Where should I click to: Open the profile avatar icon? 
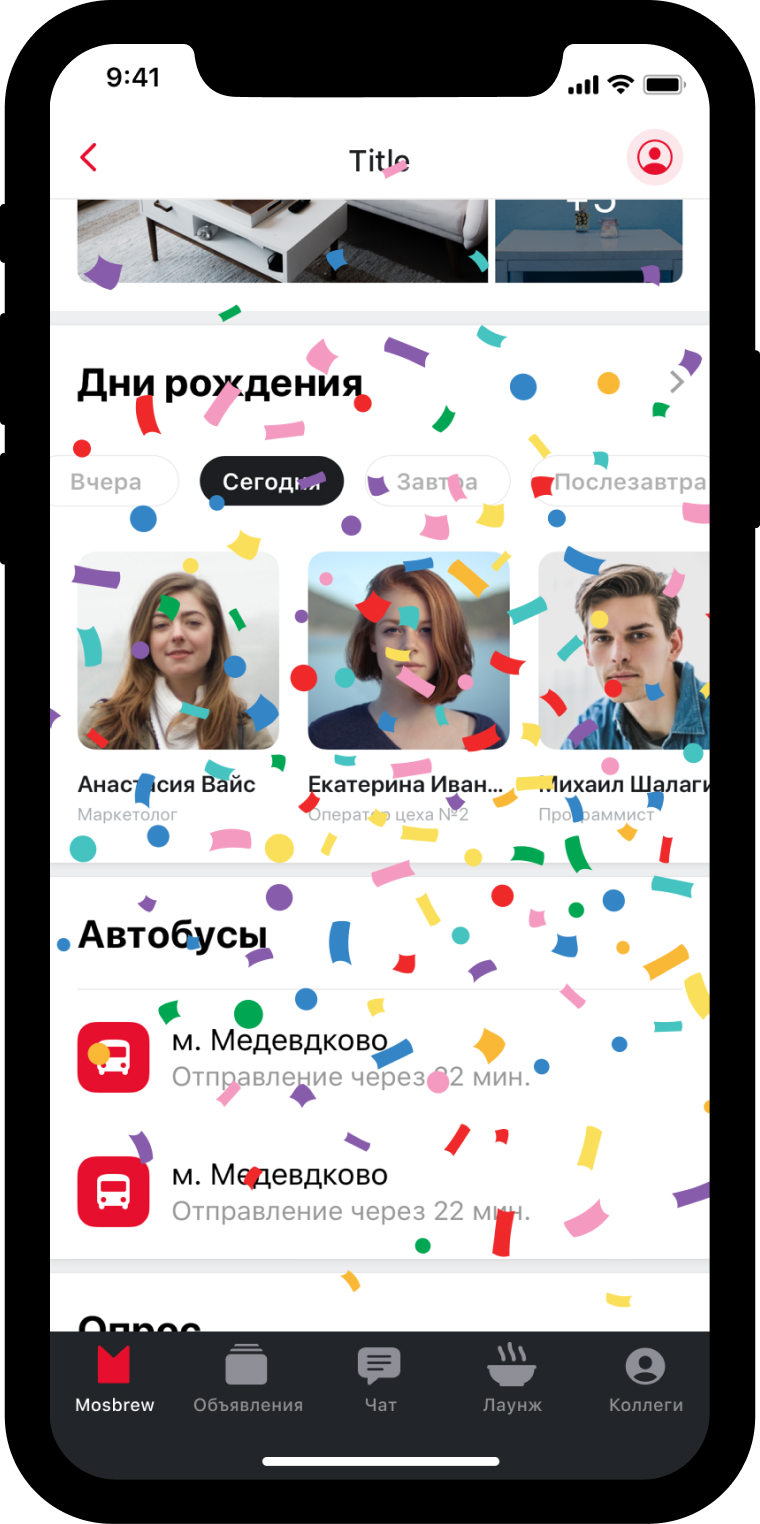tap(655, 157)
